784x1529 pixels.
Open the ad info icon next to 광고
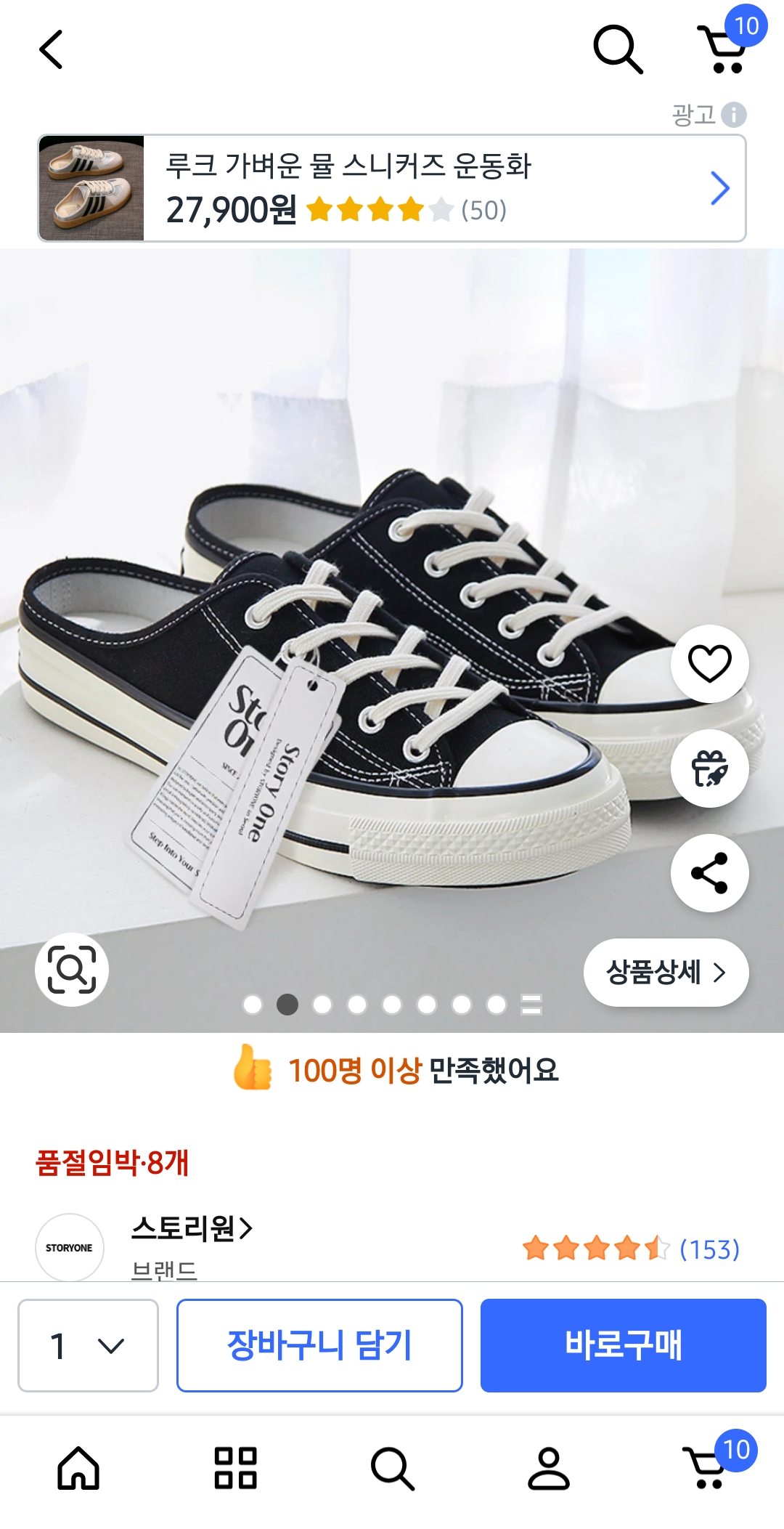734,115
